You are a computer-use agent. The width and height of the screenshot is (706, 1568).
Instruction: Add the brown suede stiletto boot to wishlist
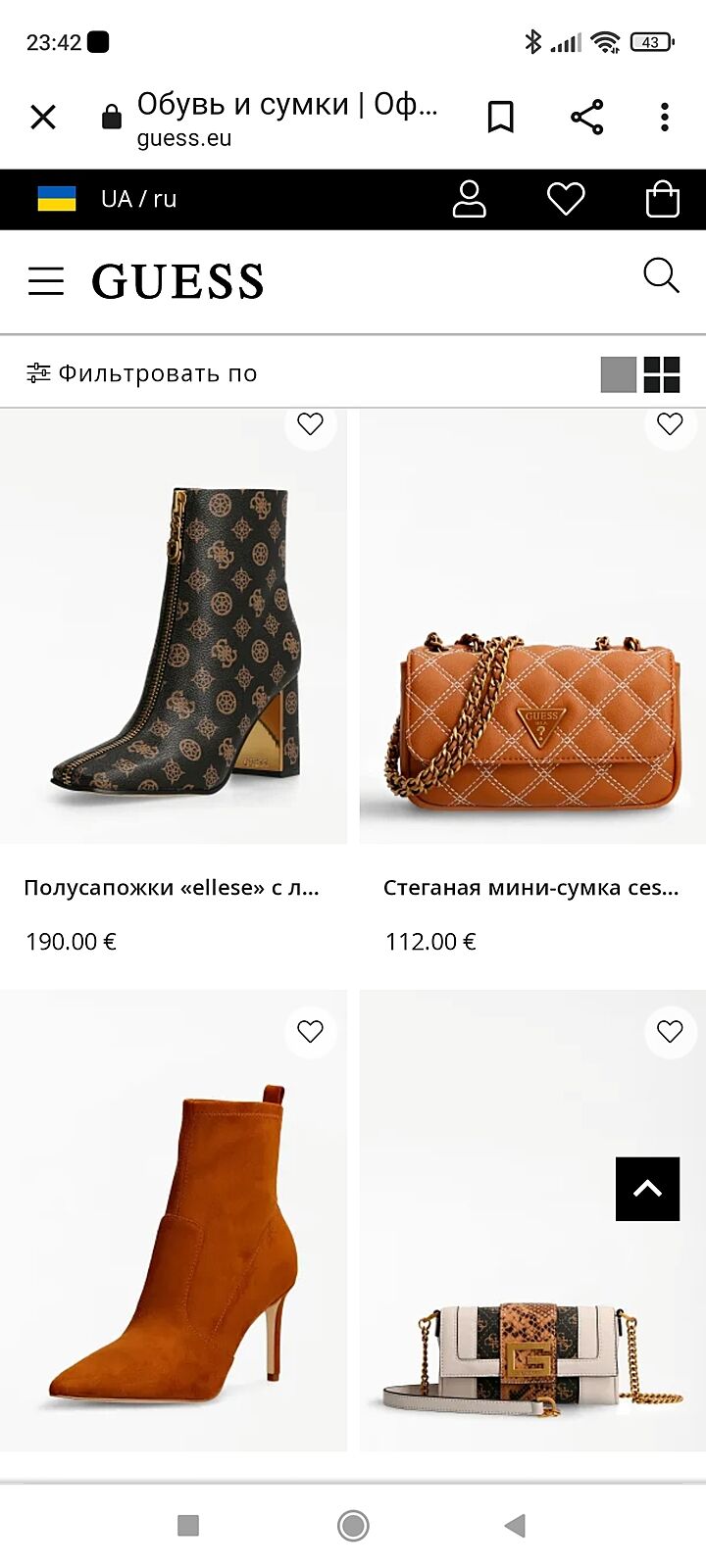click(310, 1031)
